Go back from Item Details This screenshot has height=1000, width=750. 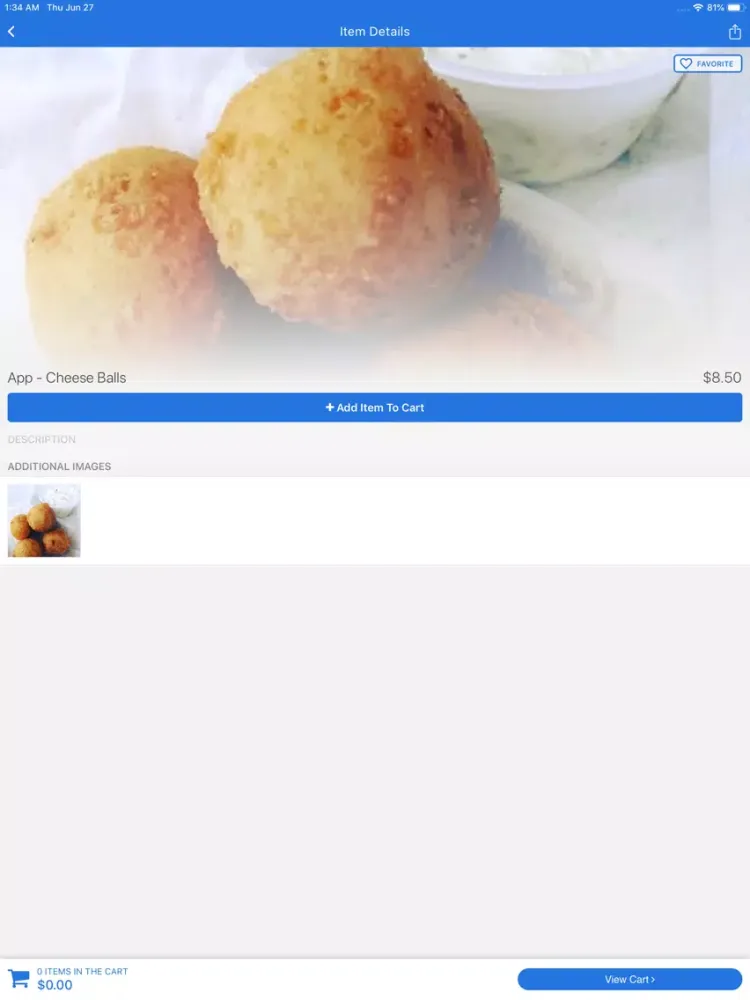coord(12,32)
